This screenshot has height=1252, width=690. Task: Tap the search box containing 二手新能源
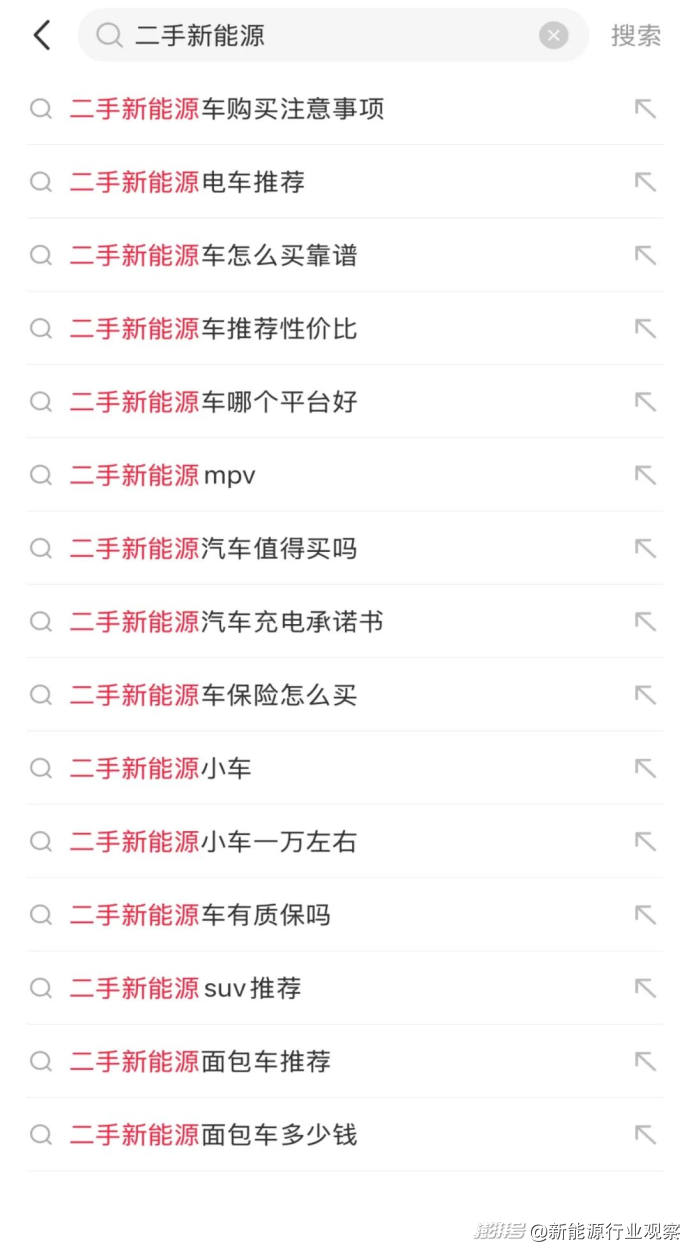pos(320,36)
